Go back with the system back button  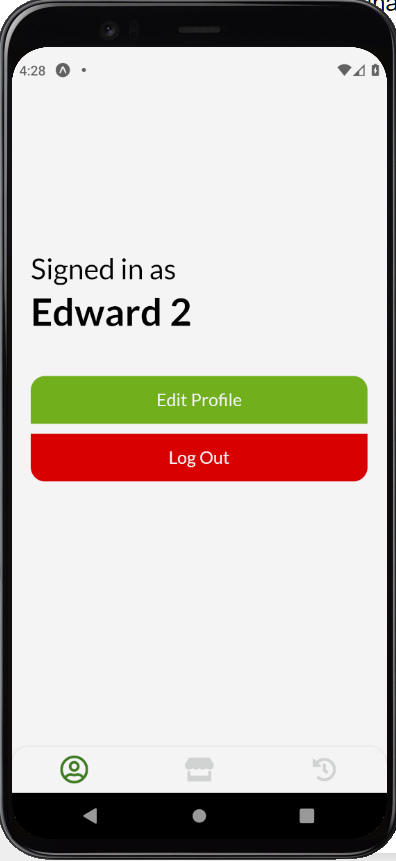(90, 816)
